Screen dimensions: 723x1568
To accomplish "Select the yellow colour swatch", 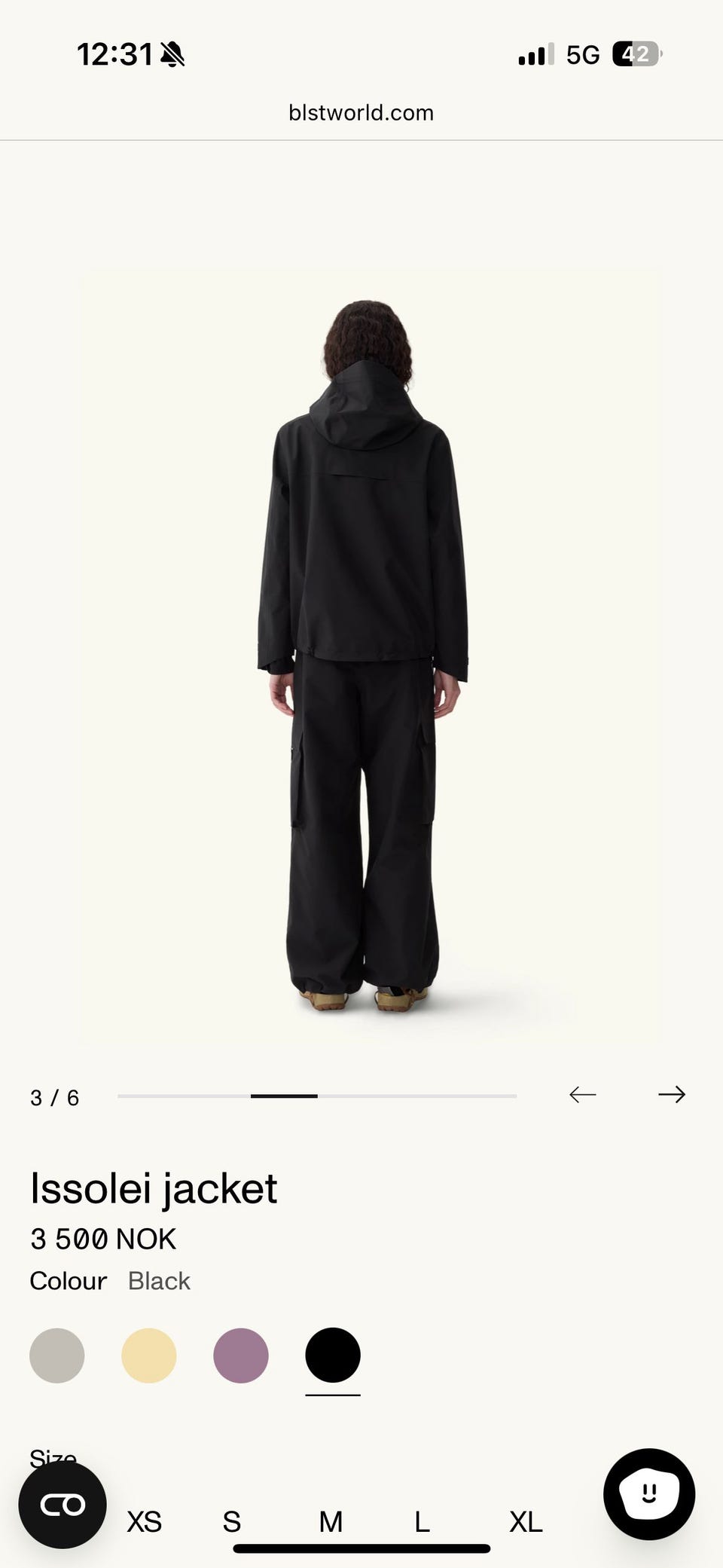I will (149, 1356).
